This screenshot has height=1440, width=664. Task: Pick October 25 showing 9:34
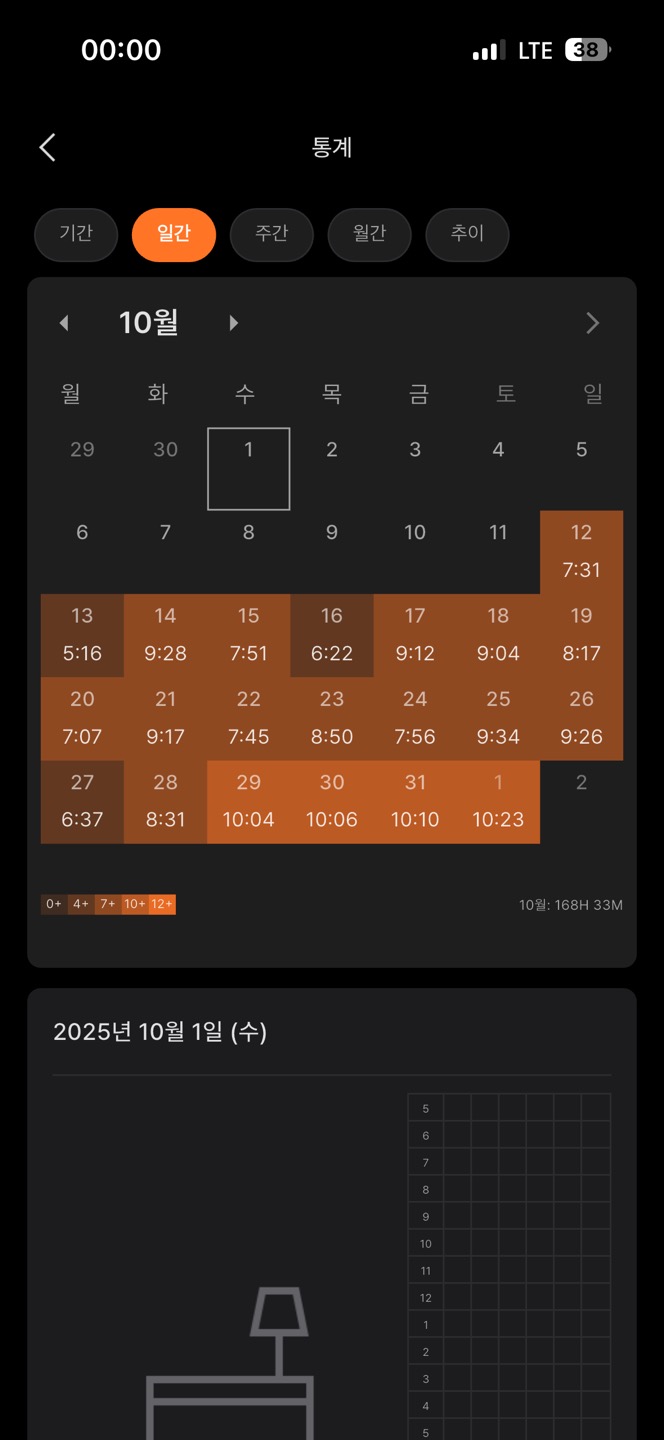pos(498,718)
